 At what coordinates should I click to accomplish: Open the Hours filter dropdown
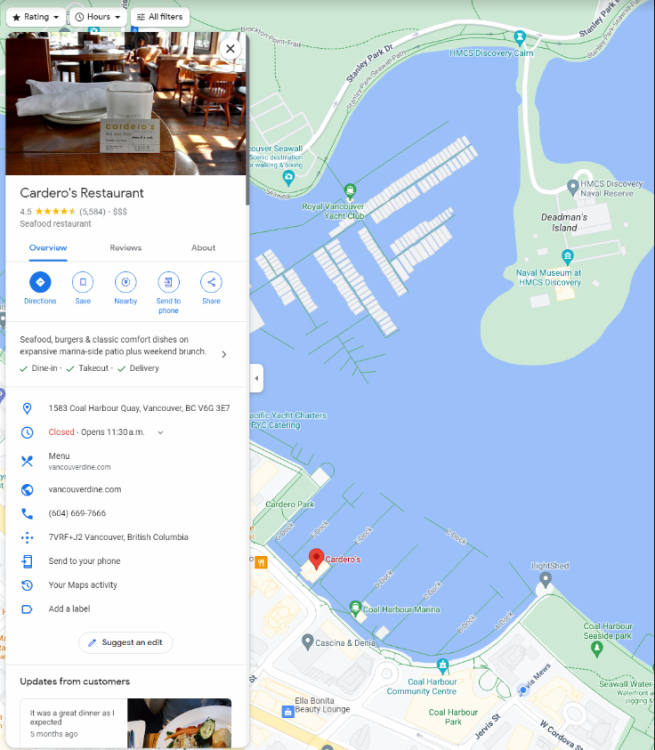pyautogui.click(x=98, y=17)
